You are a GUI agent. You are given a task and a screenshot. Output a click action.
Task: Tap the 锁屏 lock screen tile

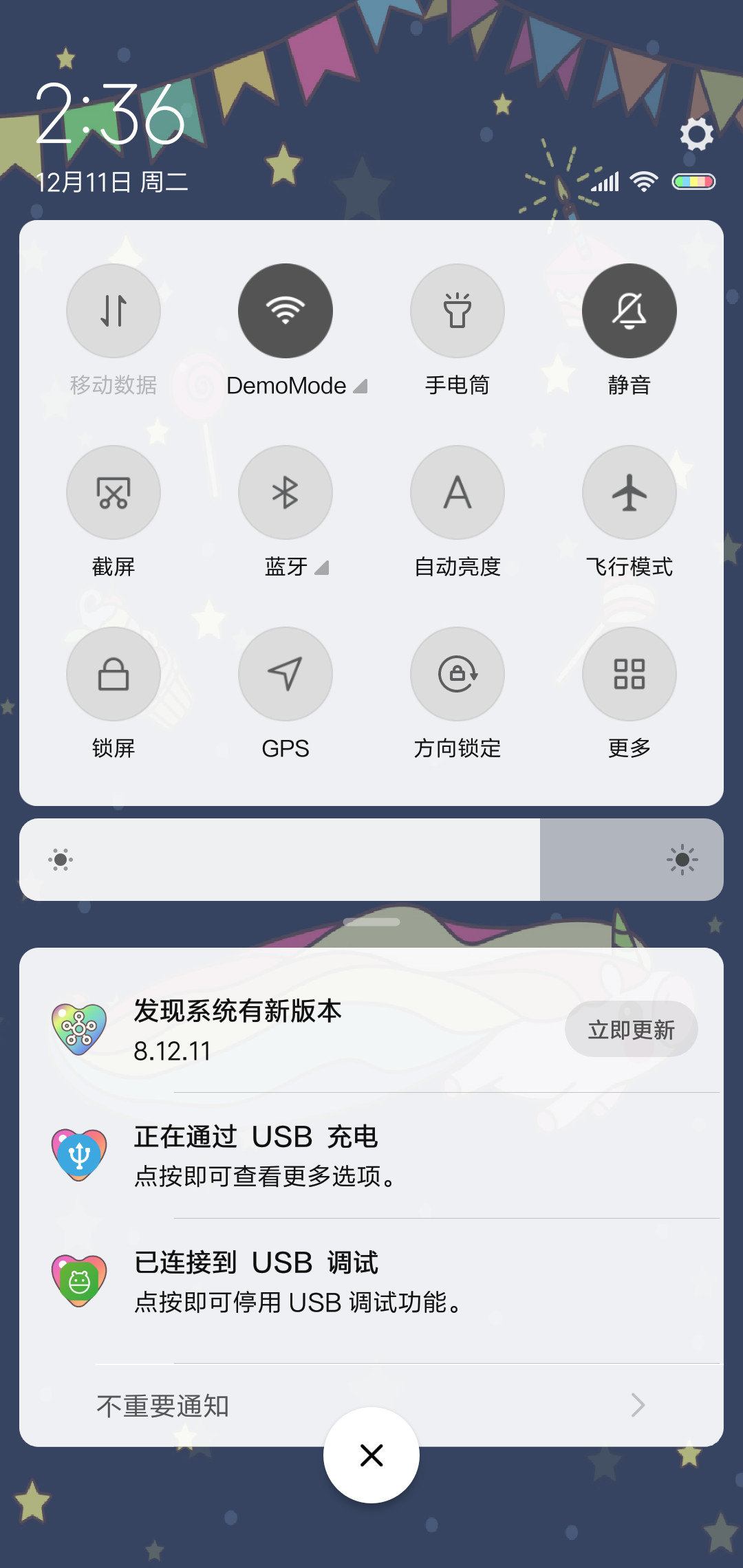(114, 674)
